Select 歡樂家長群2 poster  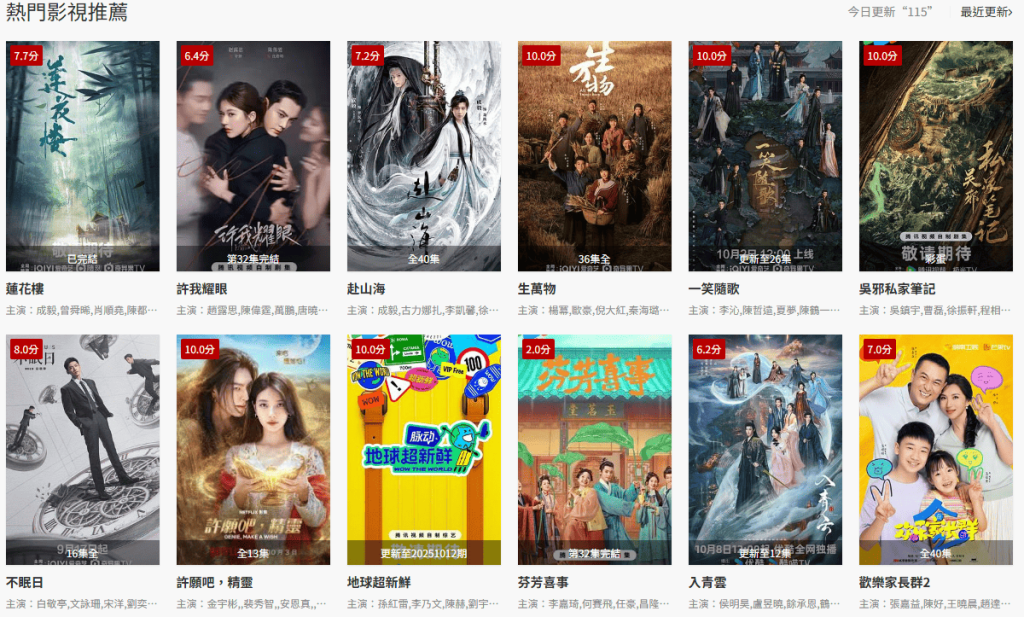[x=936, y=450]
